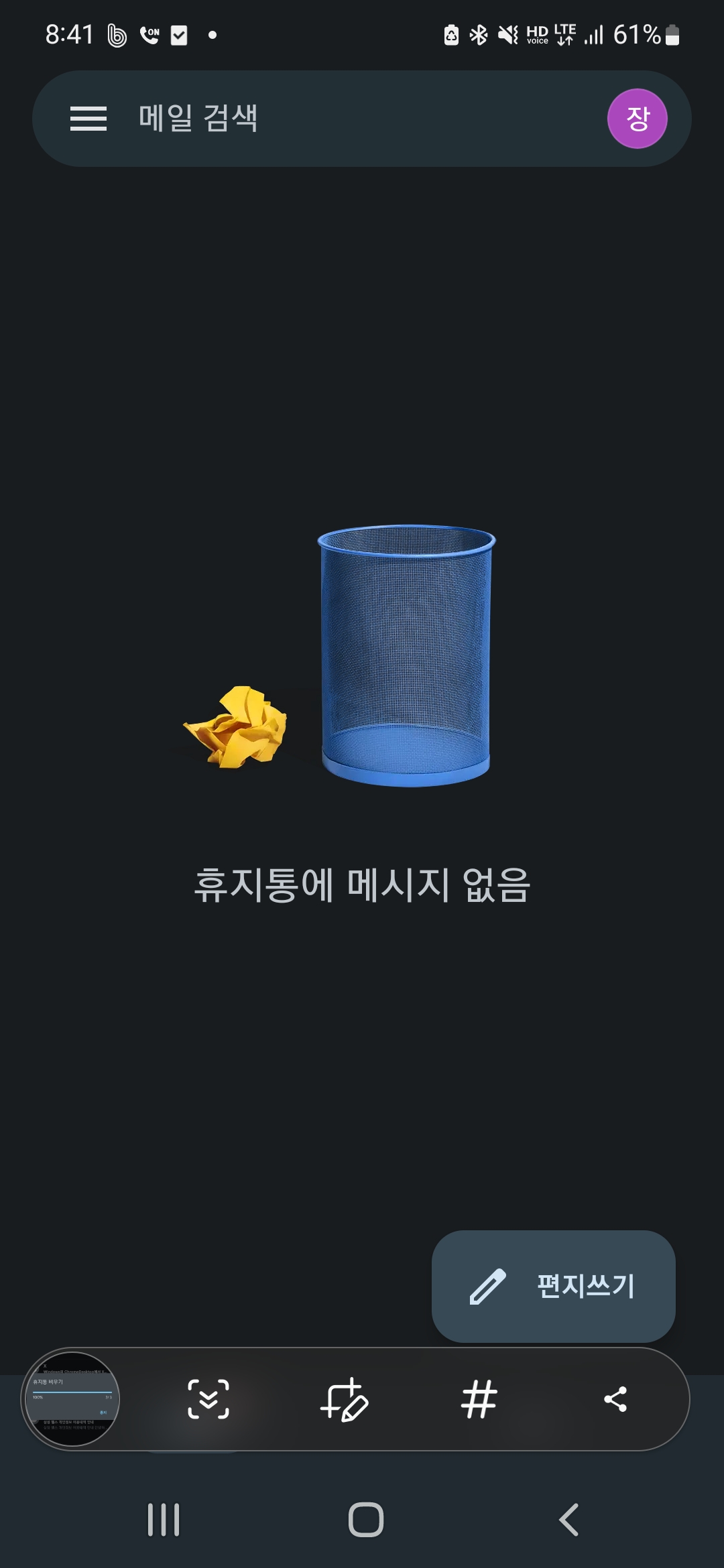Crop and draw on the screenshot
This screenshot has height=1568, width=724.
pos(344,1399)
